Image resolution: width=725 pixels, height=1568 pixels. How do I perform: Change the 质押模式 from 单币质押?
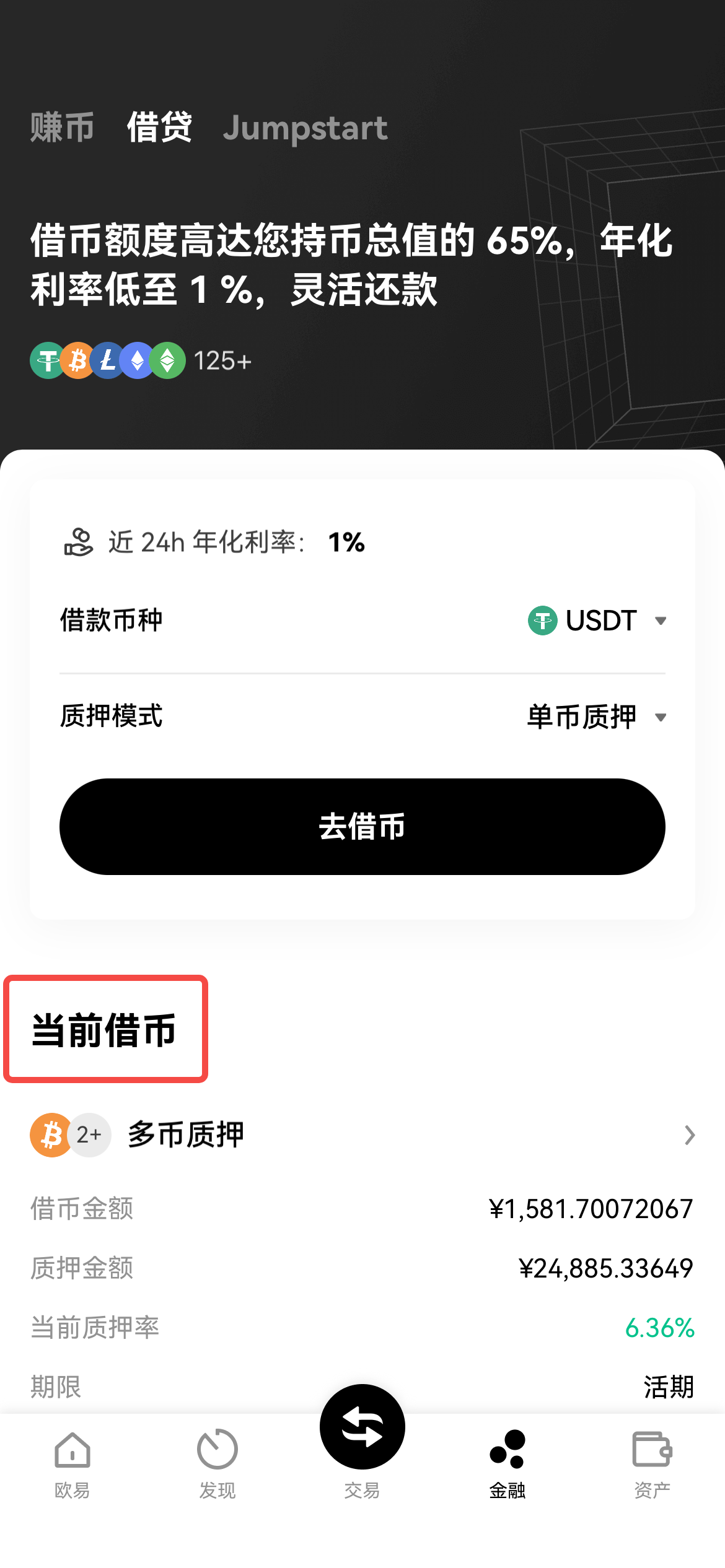pyautogui.click(x=596, y=717)
